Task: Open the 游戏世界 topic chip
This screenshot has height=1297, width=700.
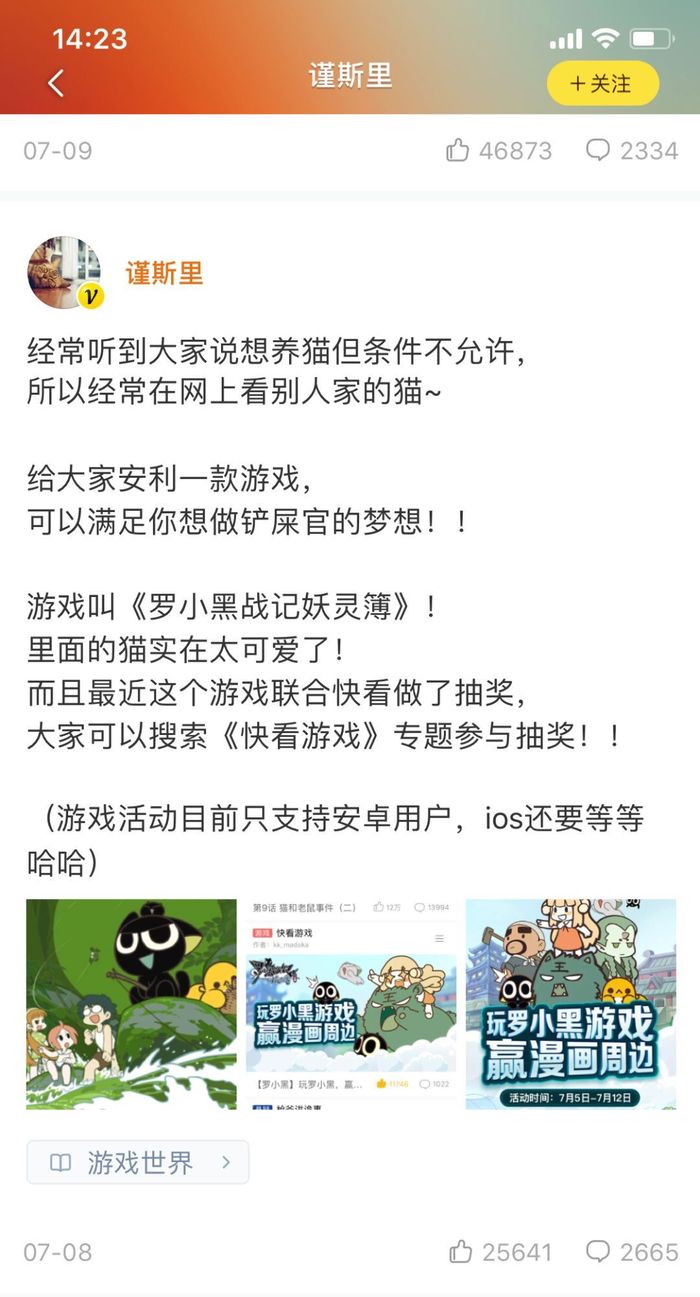Action: point(138,1162)
